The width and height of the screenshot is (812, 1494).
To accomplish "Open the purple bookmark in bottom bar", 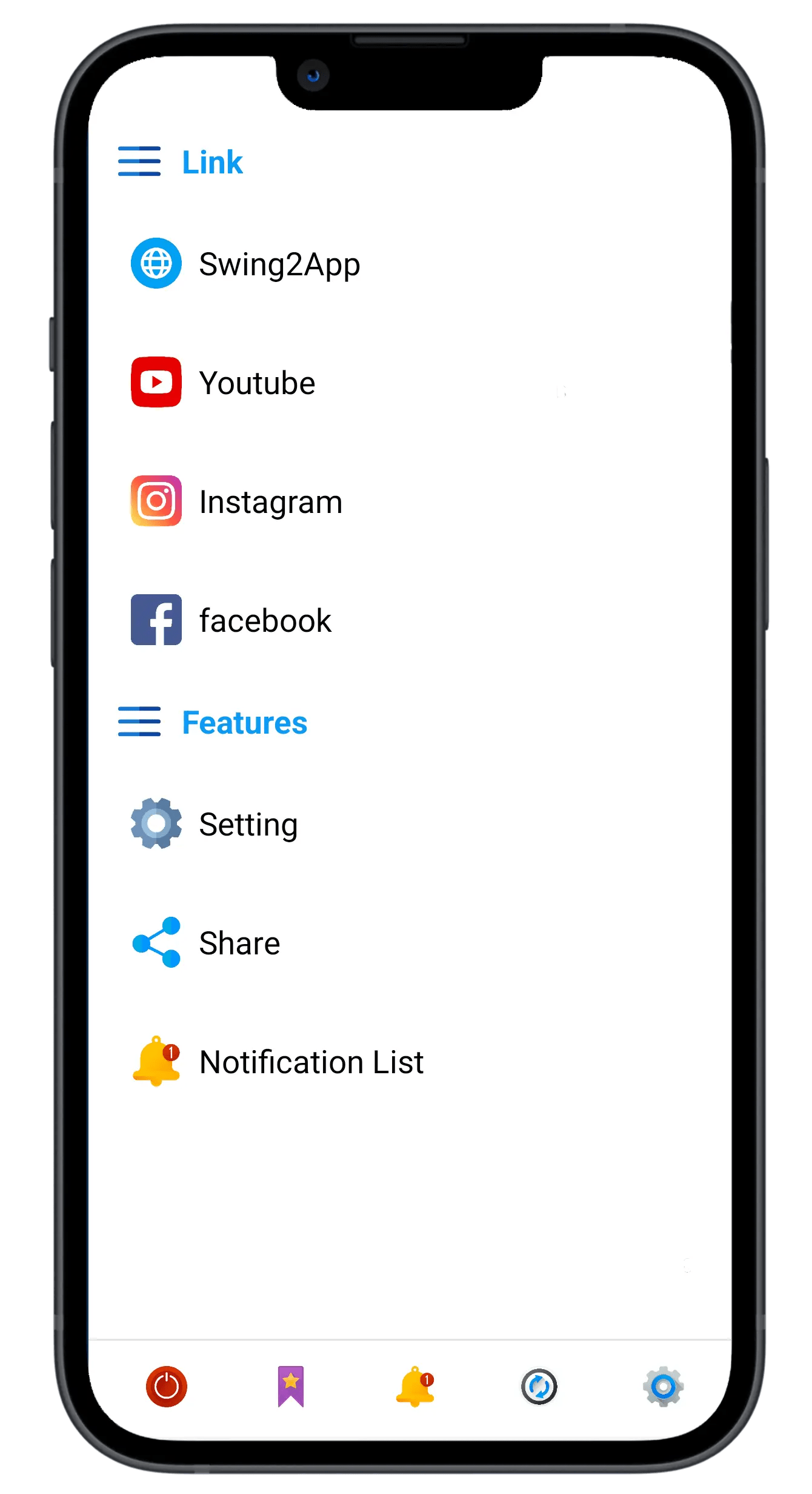I will tap(291, 1386).
